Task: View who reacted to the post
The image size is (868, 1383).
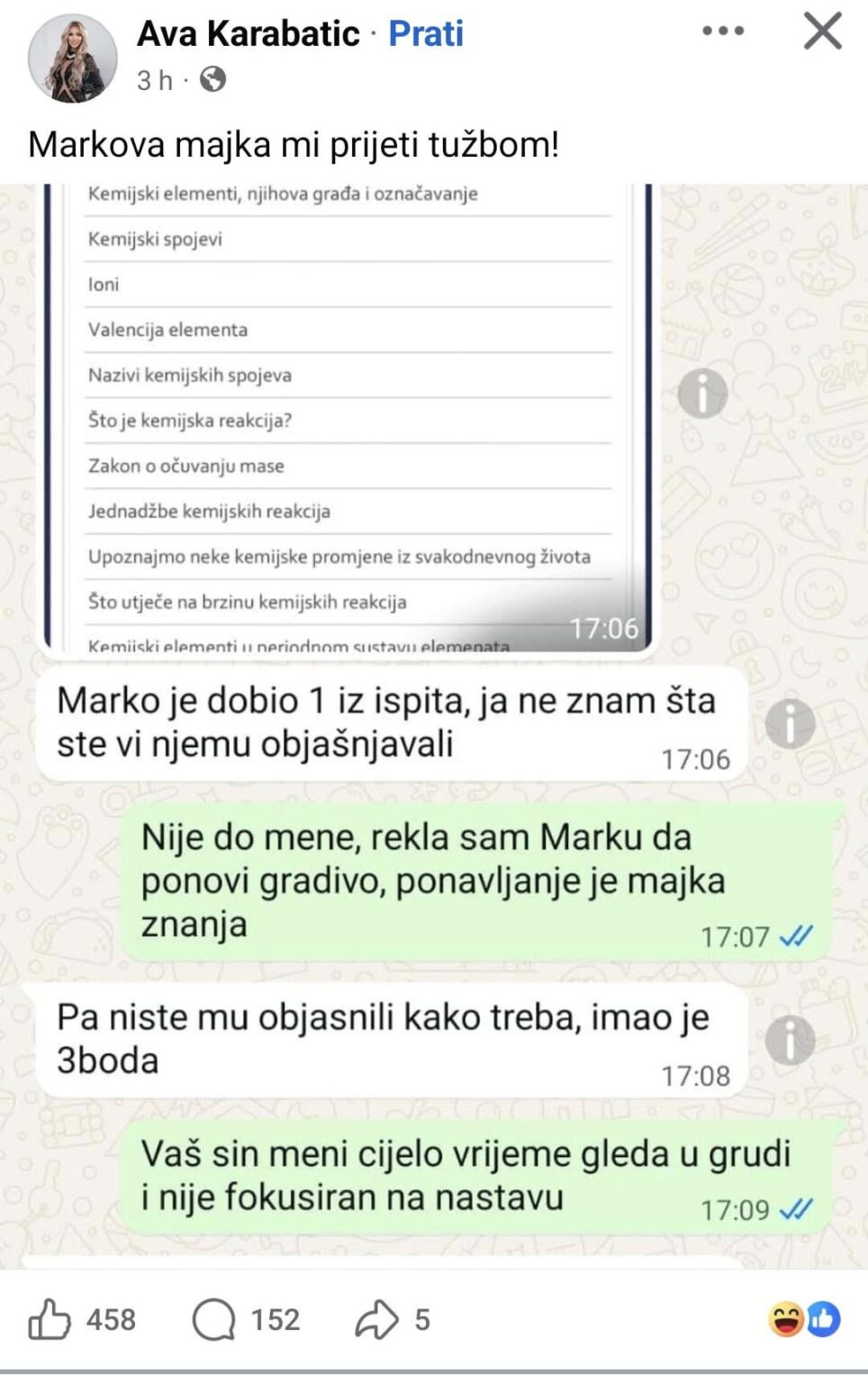Action: click(x=804, y=1320)
